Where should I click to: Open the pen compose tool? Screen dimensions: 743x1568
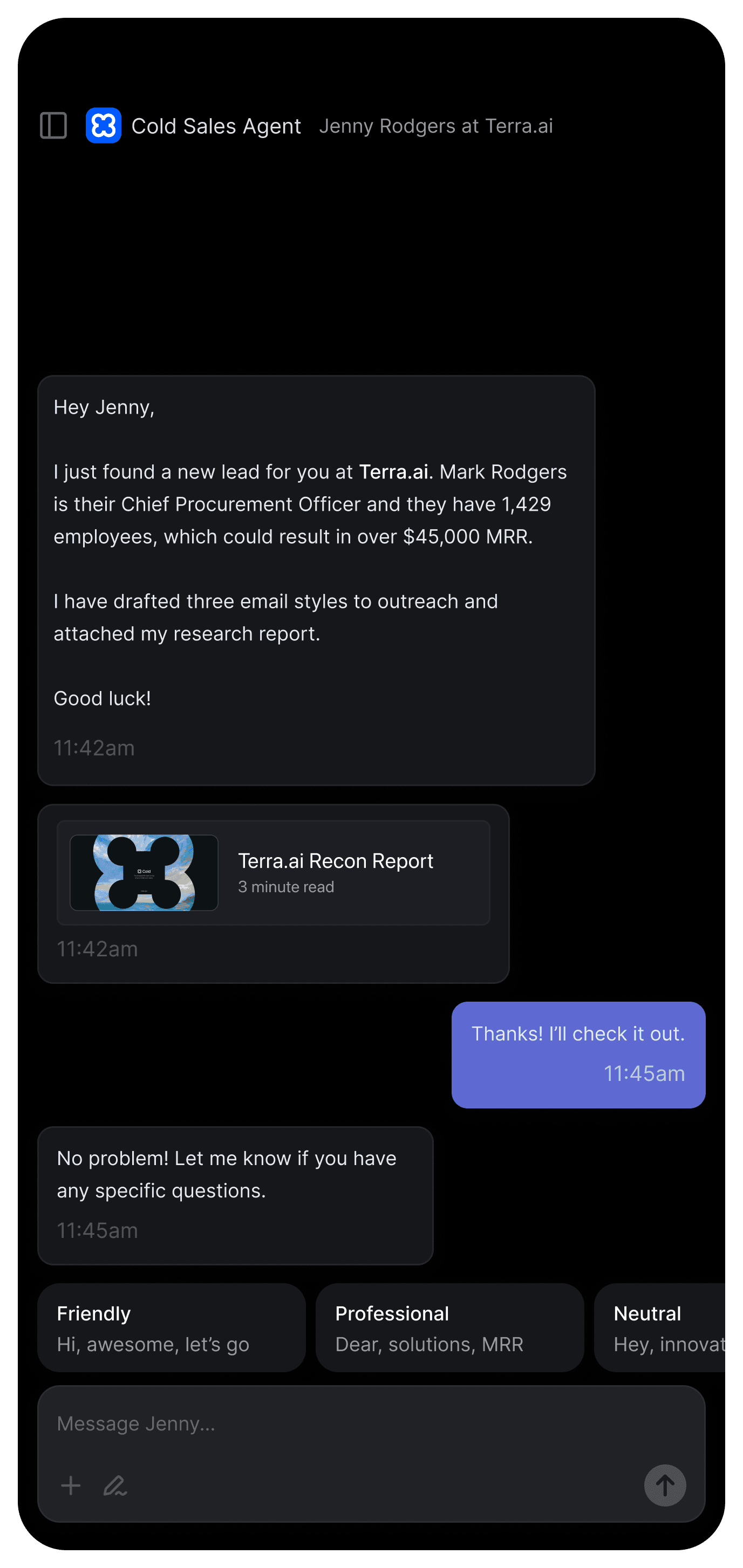click(x=115, y=1485)
